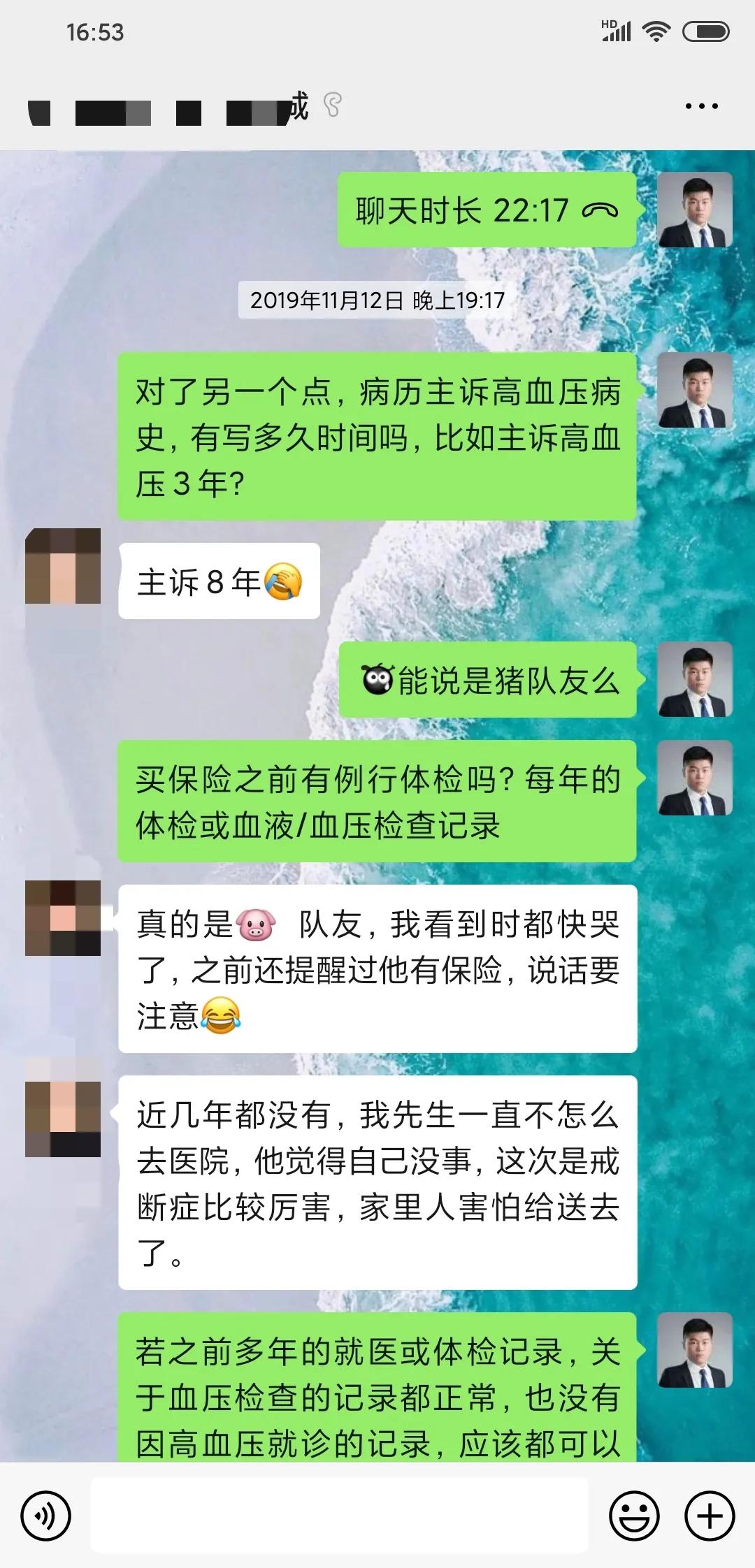Switch to voice message input
The width and height of the screenshot is (755, 1568).
coord(46,1516)
